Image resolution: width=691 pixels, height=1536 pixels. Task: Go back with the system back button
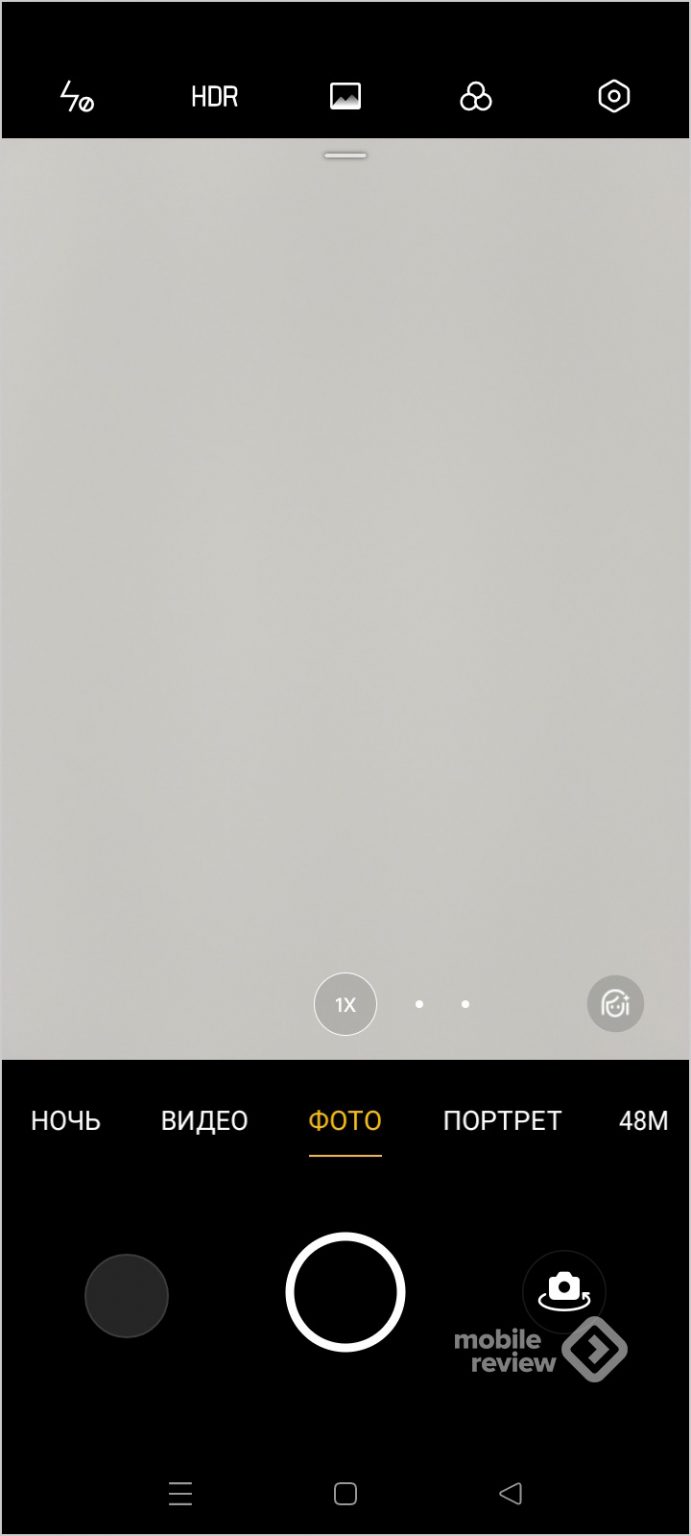(510, 1494)
